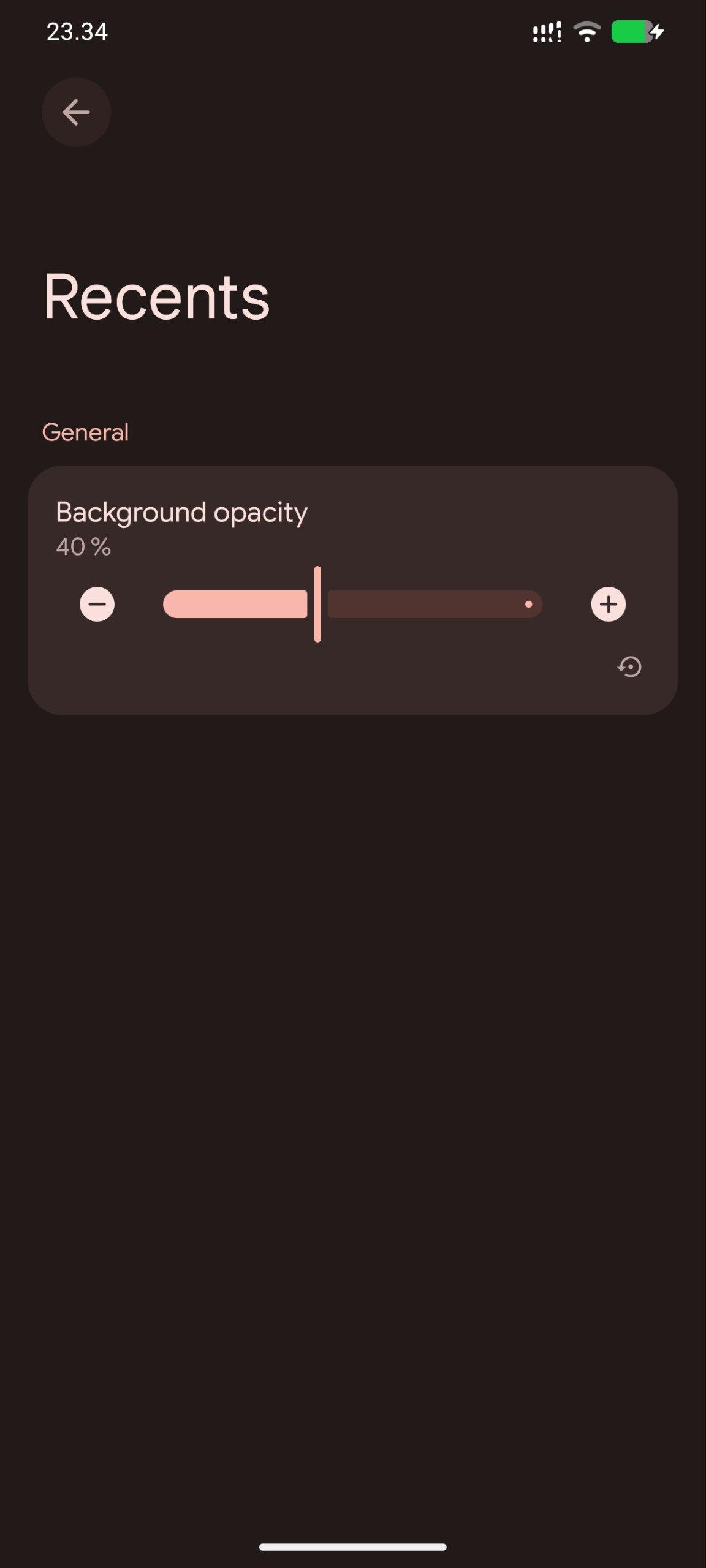
Task: Reset background opacity to default
Action: pyautogui.click(x=629, y=666)
